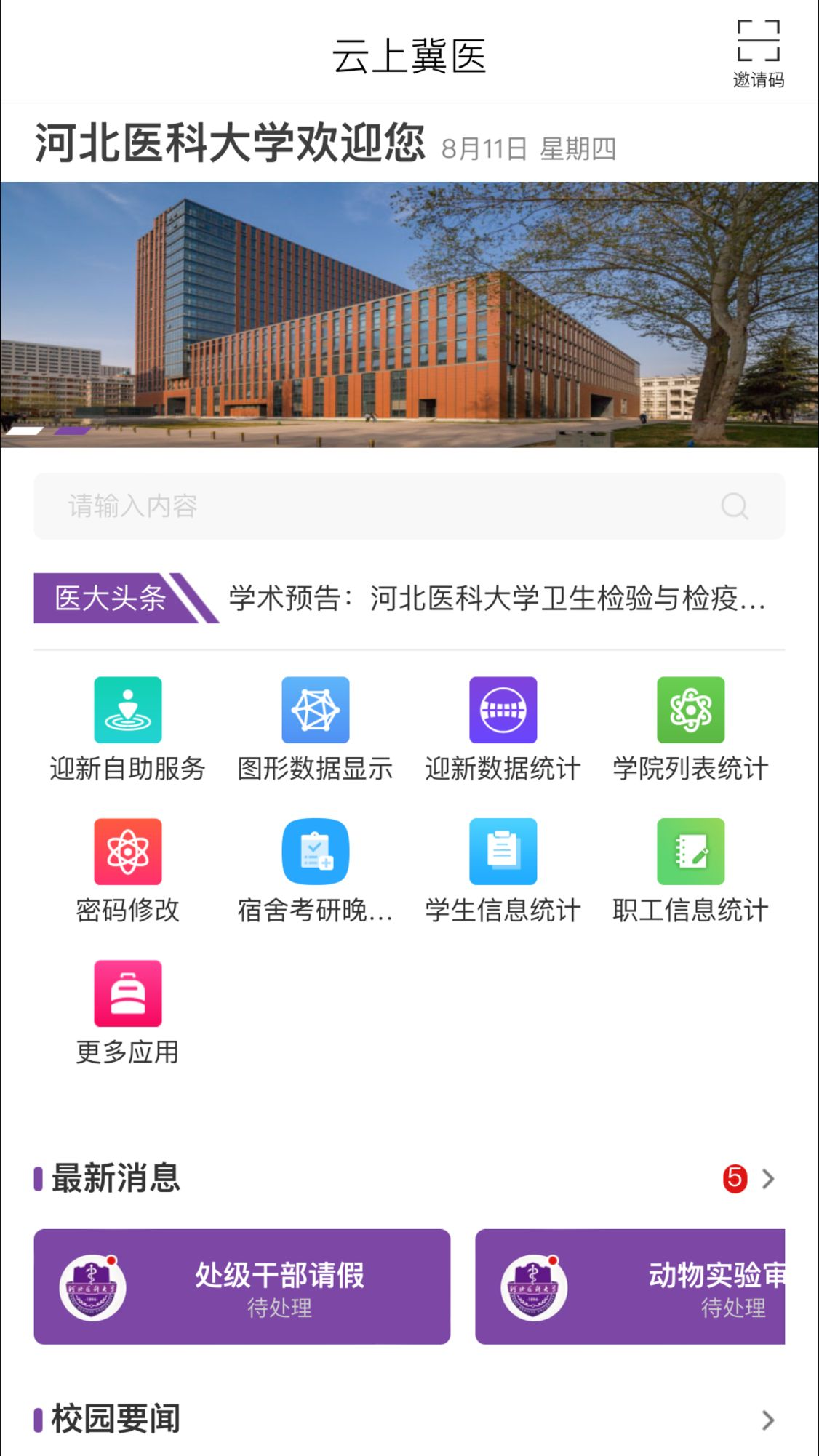
Task: Click the magnifier icon in search bar
Action: [x=736, y=505]
